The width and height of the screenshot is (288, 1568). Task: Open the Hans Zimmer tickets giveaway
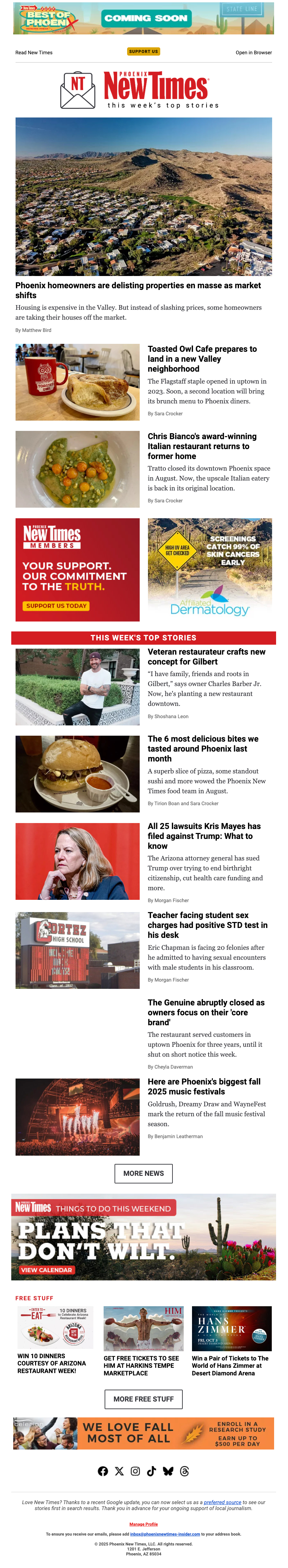pos(230,1365)
